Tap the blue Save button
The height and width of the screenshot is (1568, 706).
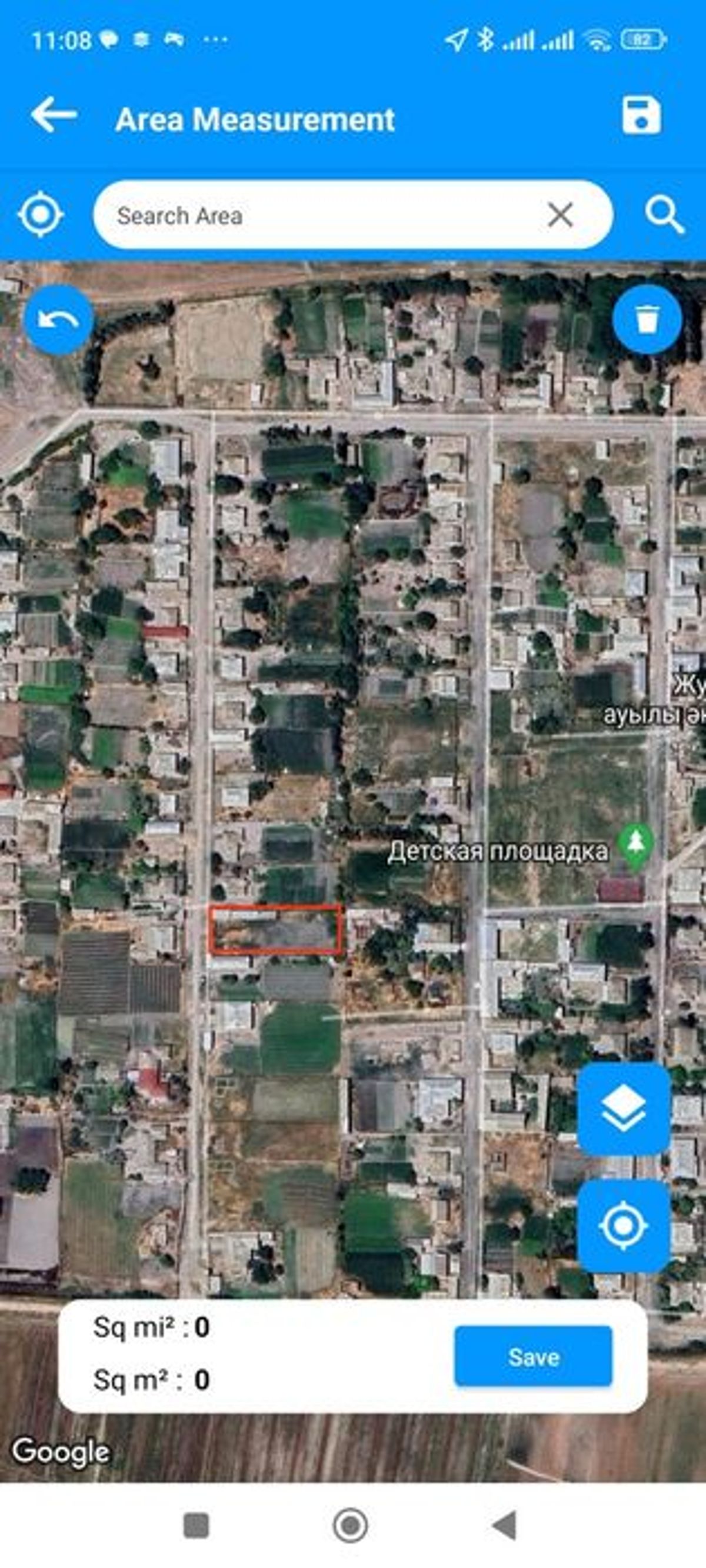pos(533,1357)
